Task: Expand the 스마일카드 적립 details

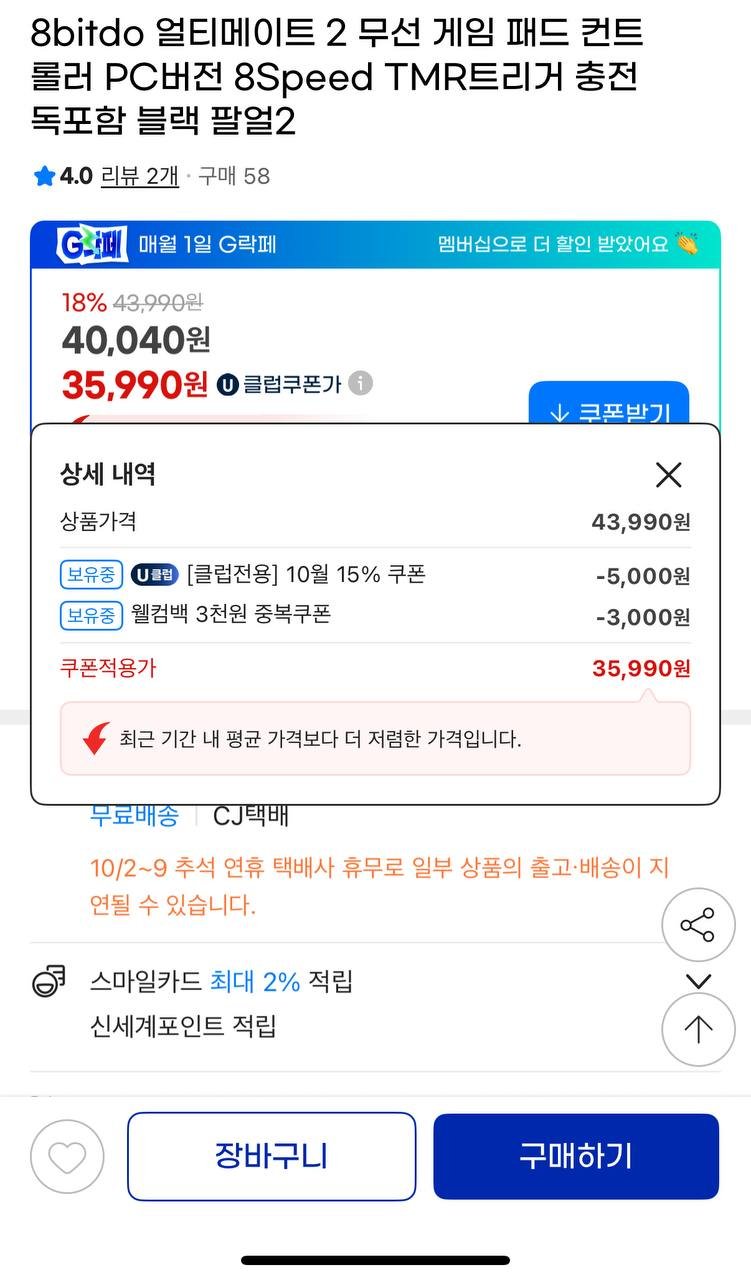Action: coord(698,981)
